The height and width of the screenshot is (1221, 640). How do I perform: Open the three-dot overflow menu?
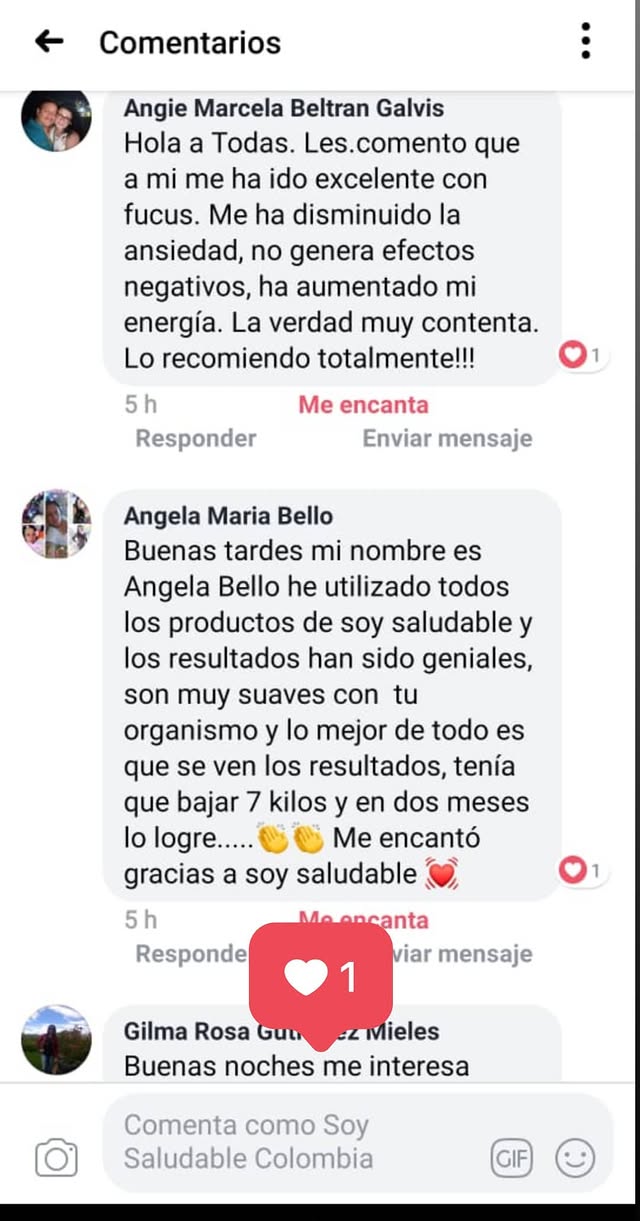(x=585, y=42)
